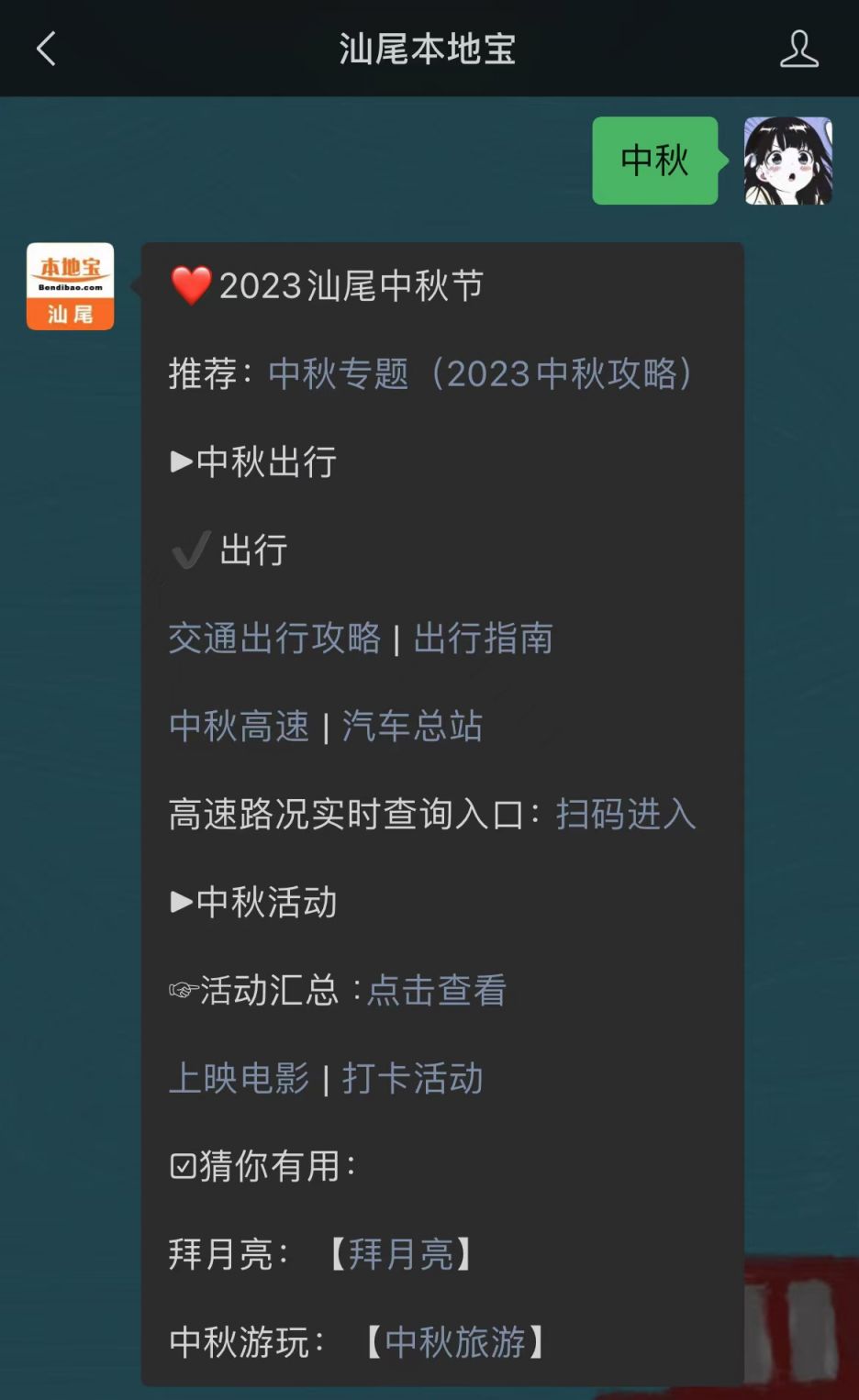Open the 拜月亮 link
Image resolution: width=859 pixels, height=1400 pixels.
point(401,1254)
